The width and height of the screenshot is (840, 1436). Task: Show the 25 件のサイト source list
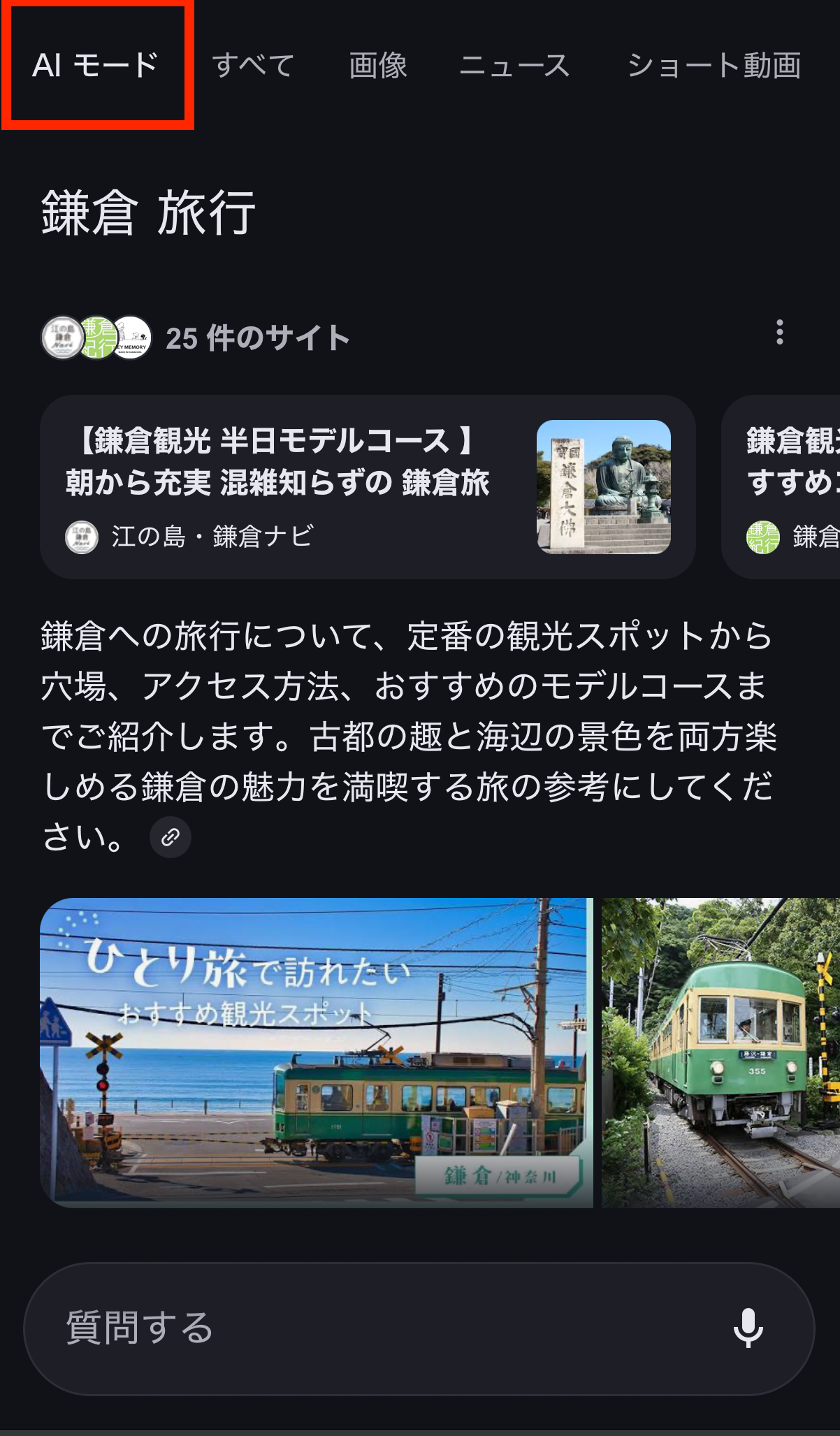(x=196, y=338)
